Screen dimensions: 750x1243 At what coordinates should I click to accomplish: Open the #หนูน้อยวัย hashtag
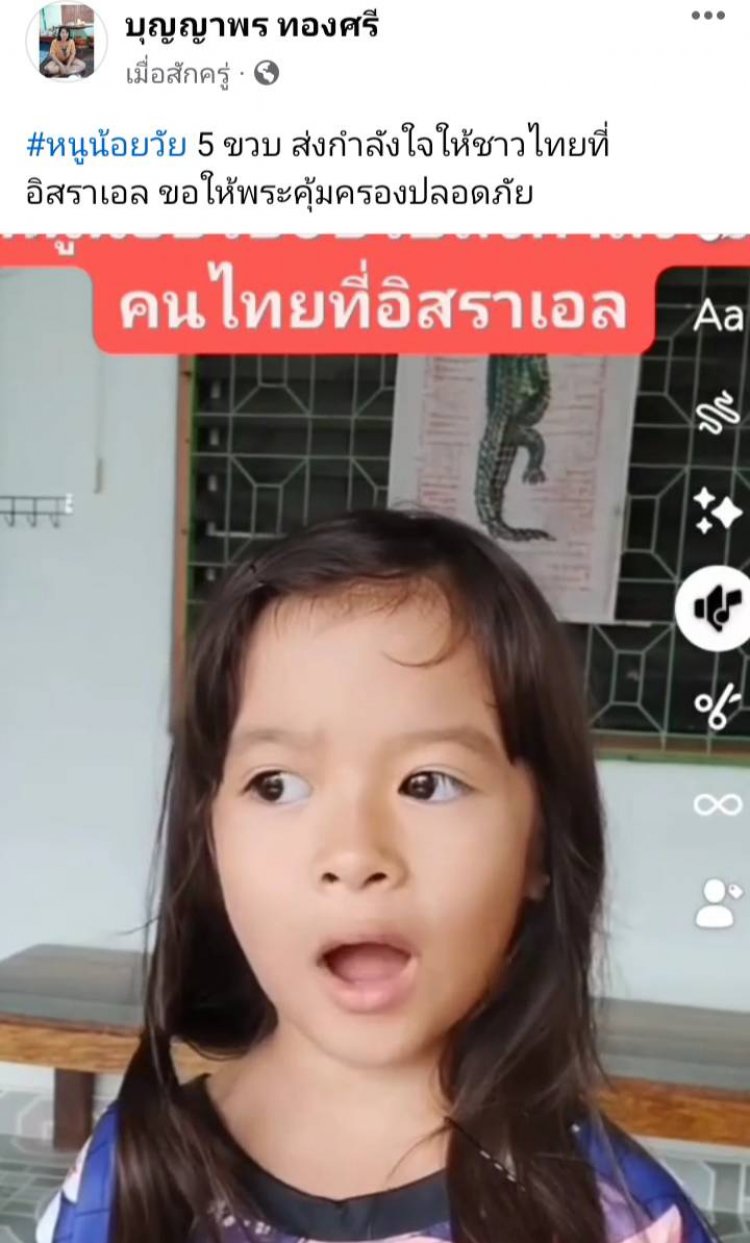click(106, 146)
